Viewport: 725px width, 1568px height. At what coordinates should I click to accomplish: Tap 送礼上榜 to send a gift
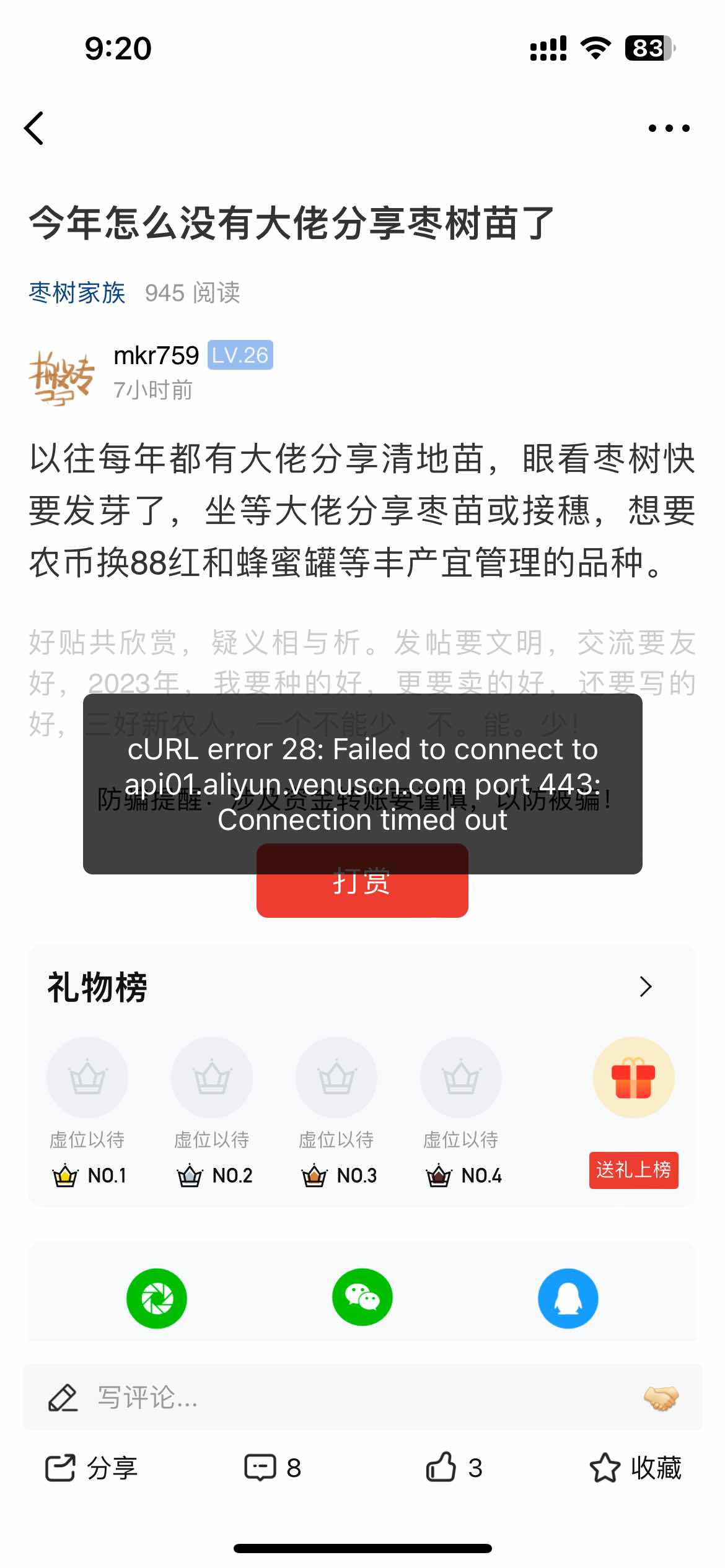[633, 1170]
